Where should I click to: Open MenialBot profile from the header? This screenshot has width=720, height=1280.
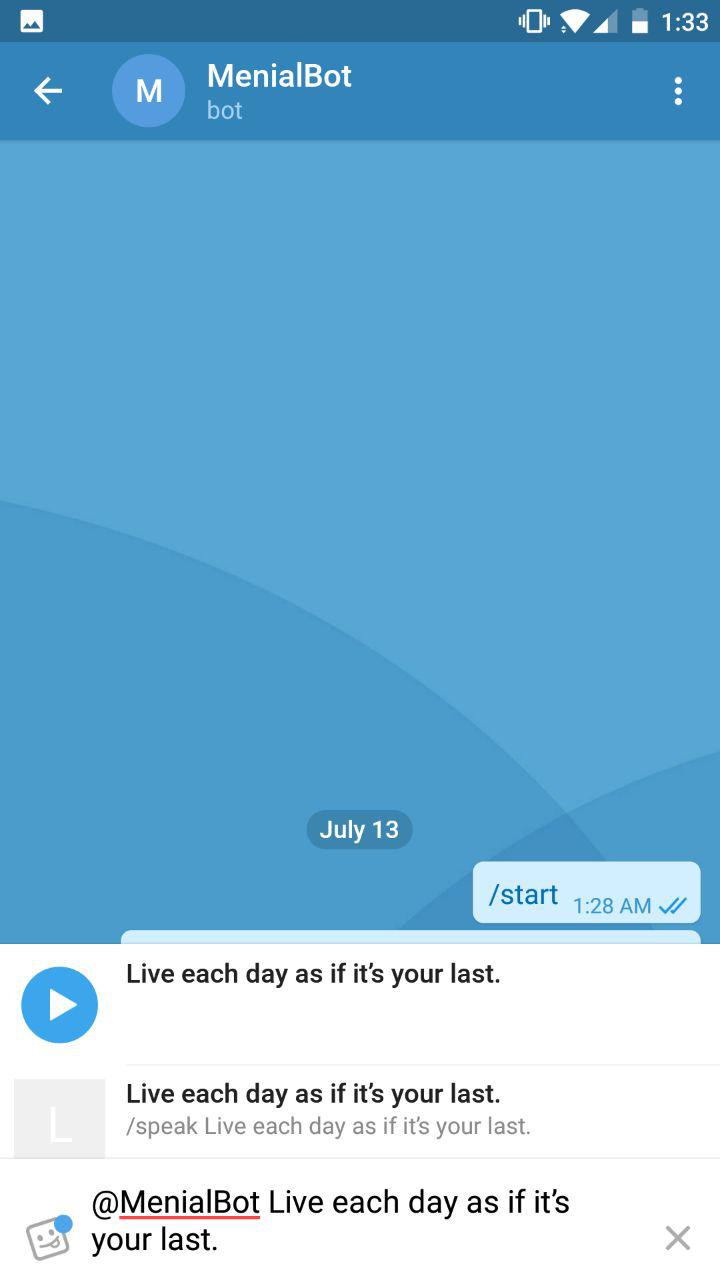(280, 91)
